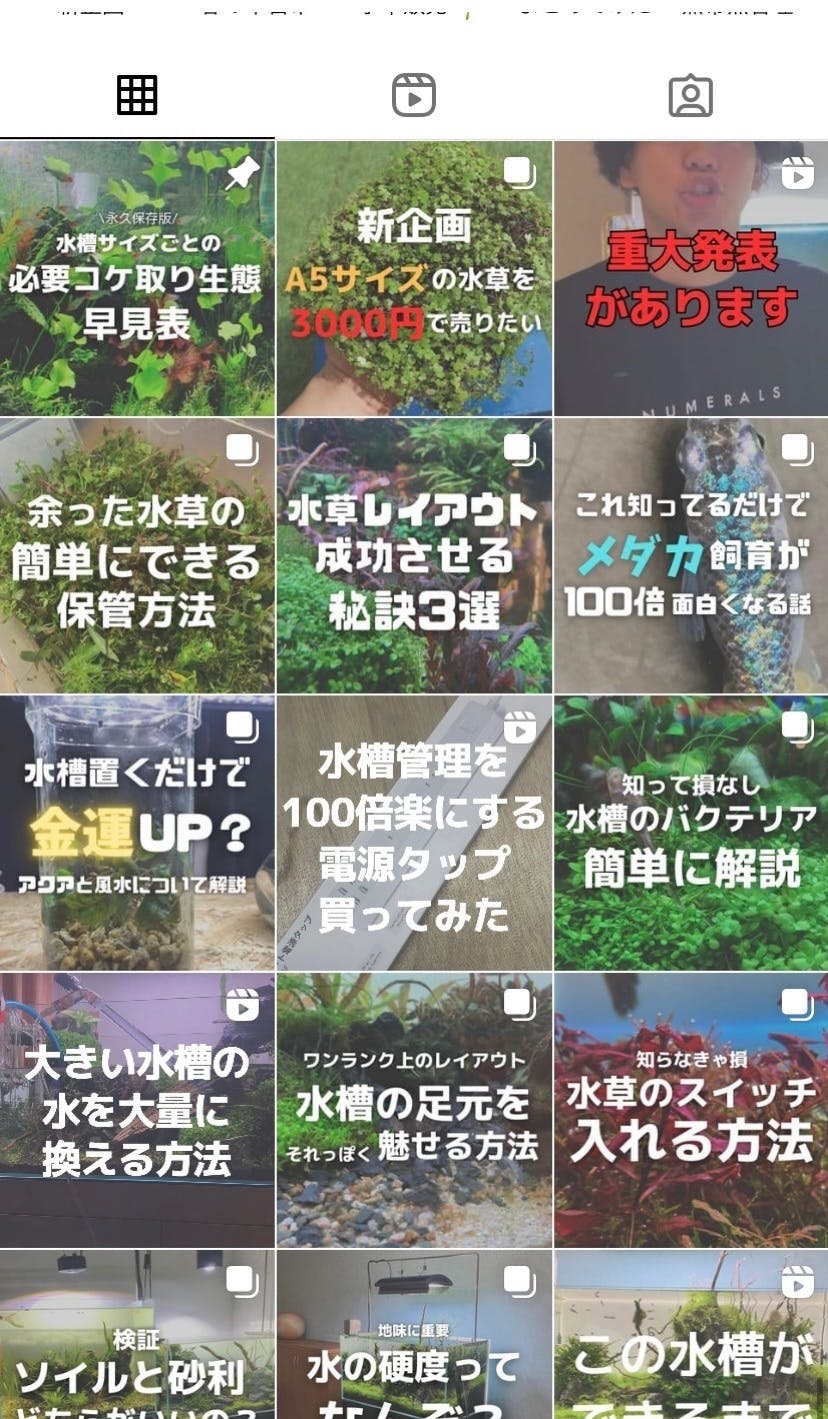The image size is (828, 1419).
Task: View the 水槽の足元を魅せる方法 post
Action: point(414,1109)
